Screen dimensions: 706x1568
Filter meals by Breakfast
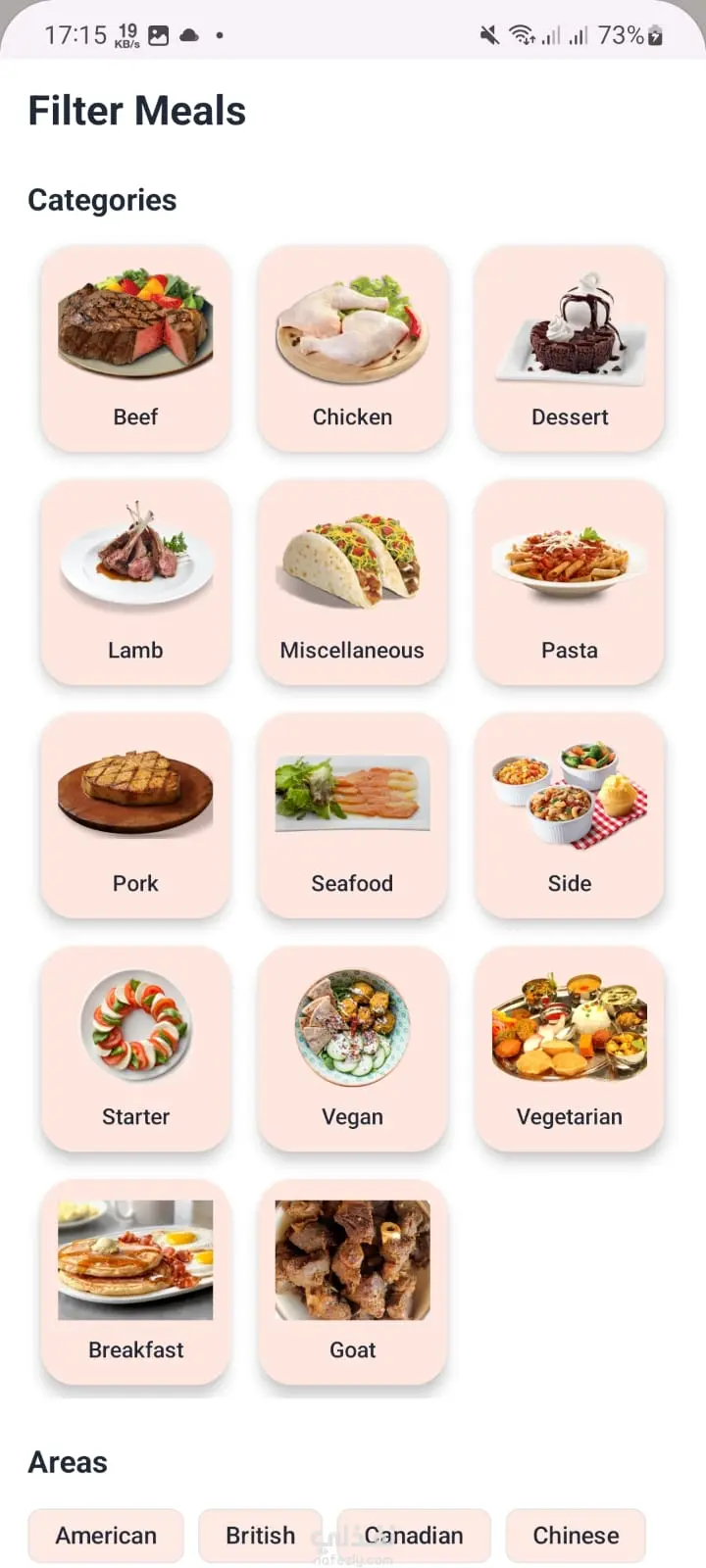[x=135, y=1282]
